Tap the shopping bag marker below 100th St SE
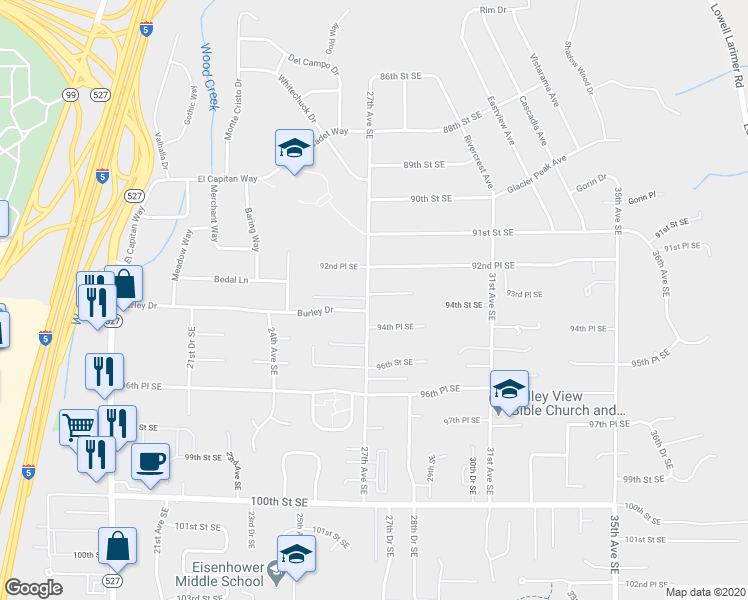The height and width of the screenshot is (600, 748). [x=116, y=546]
